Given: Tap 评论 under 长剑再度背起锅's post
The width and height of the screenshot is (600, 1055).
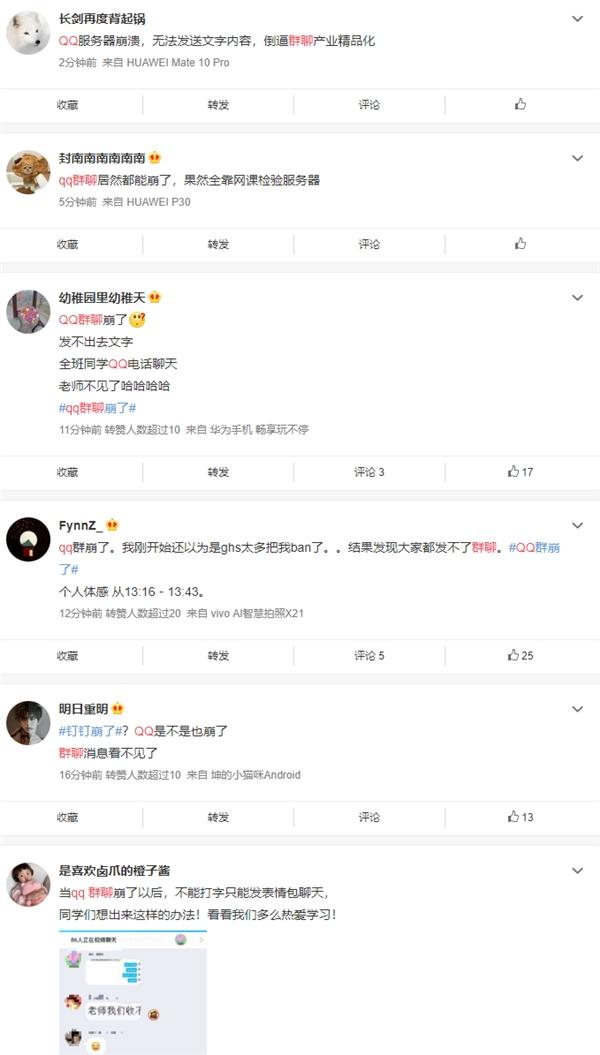Looking at the screenshot, I should (369, 104).
